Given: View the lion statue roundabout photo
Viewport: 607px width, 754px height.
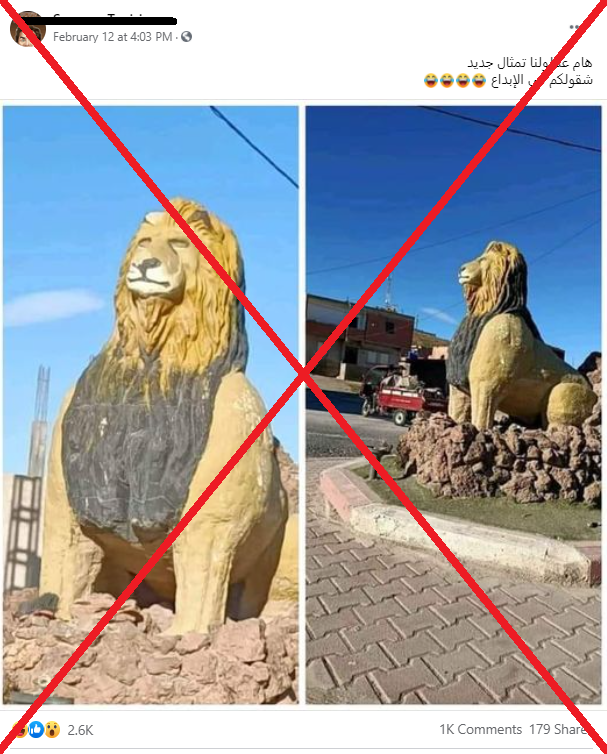Looking at the screenshot, I should [453, 404].
